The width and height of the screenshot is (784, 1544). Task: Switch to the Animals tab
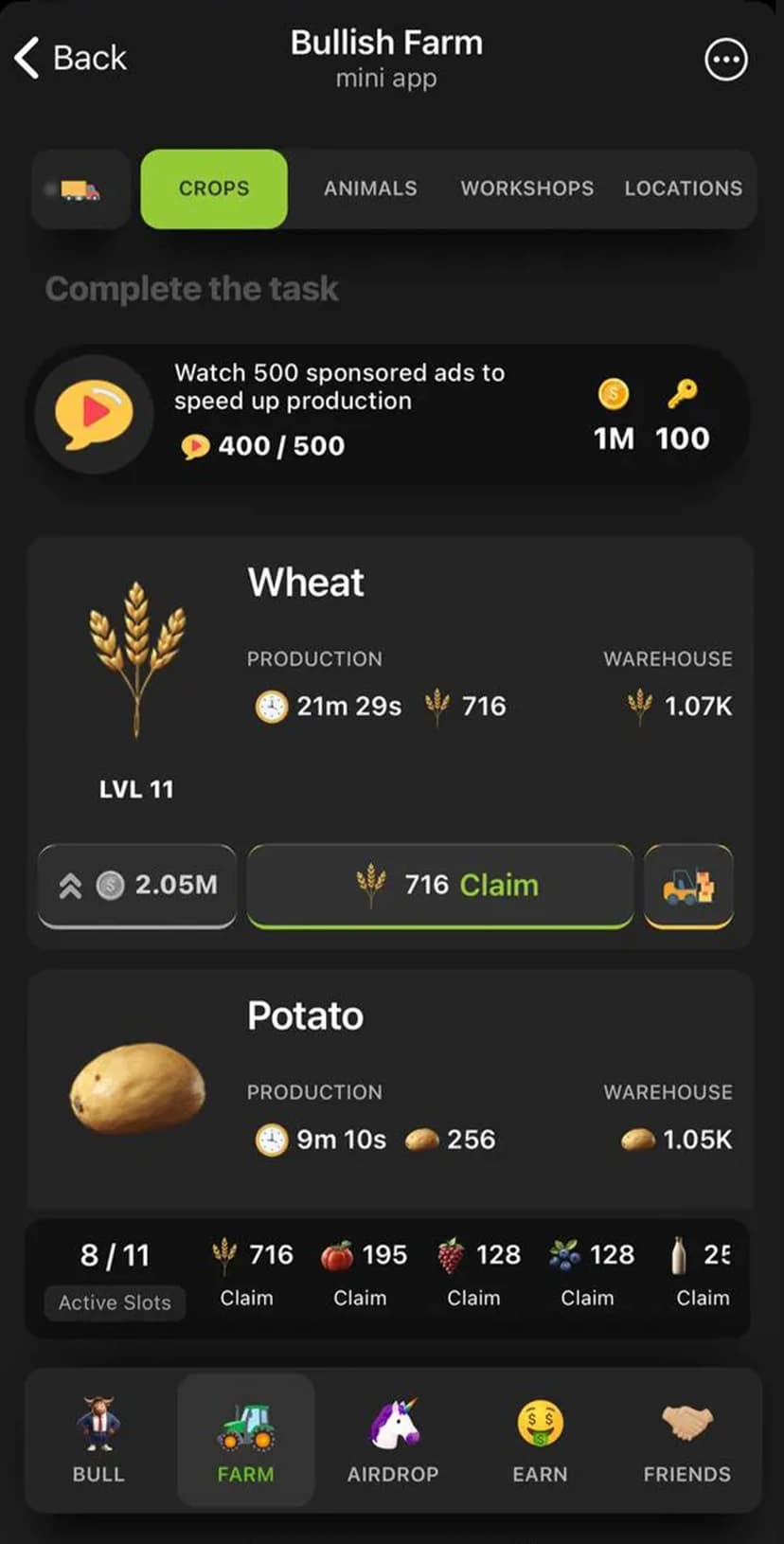pos(370,189)
